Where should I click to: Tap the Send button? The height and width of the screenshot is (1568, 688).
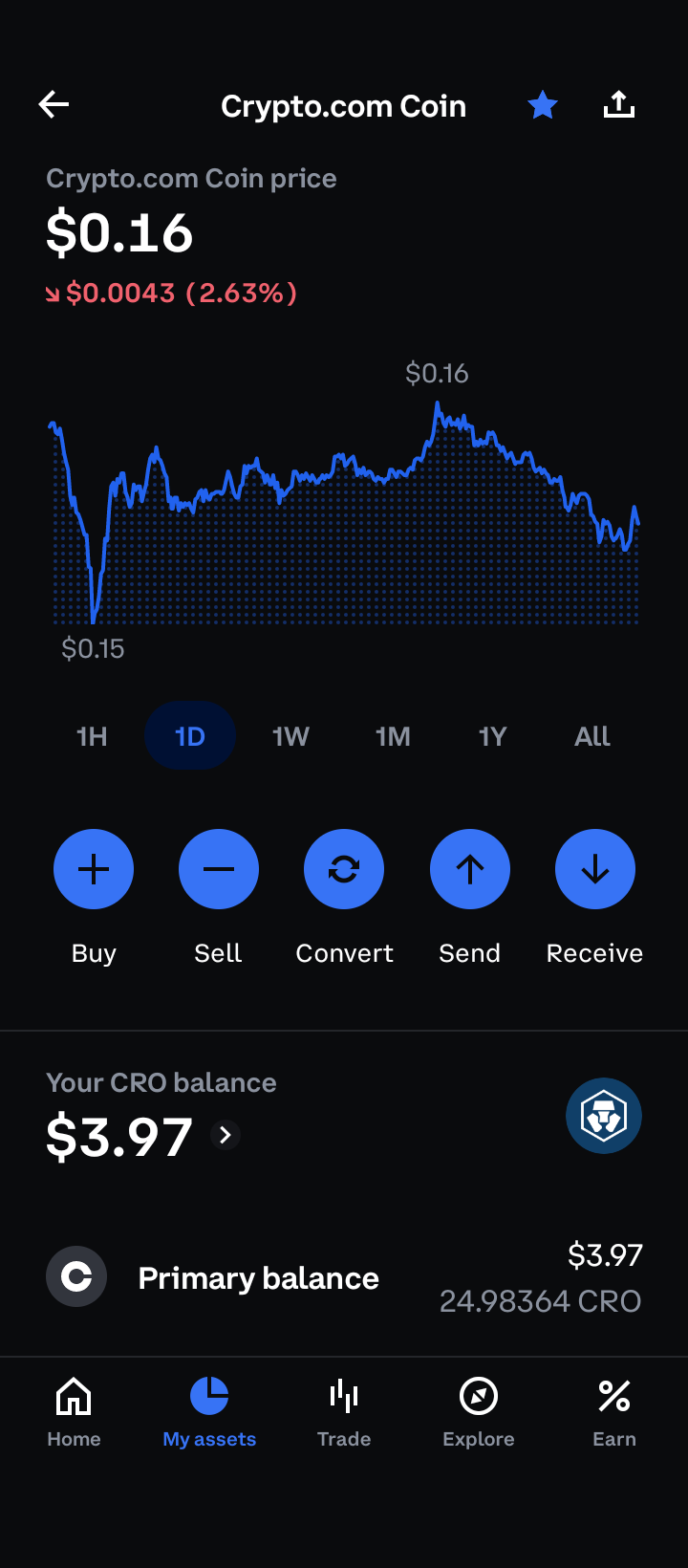pos(470,869)
